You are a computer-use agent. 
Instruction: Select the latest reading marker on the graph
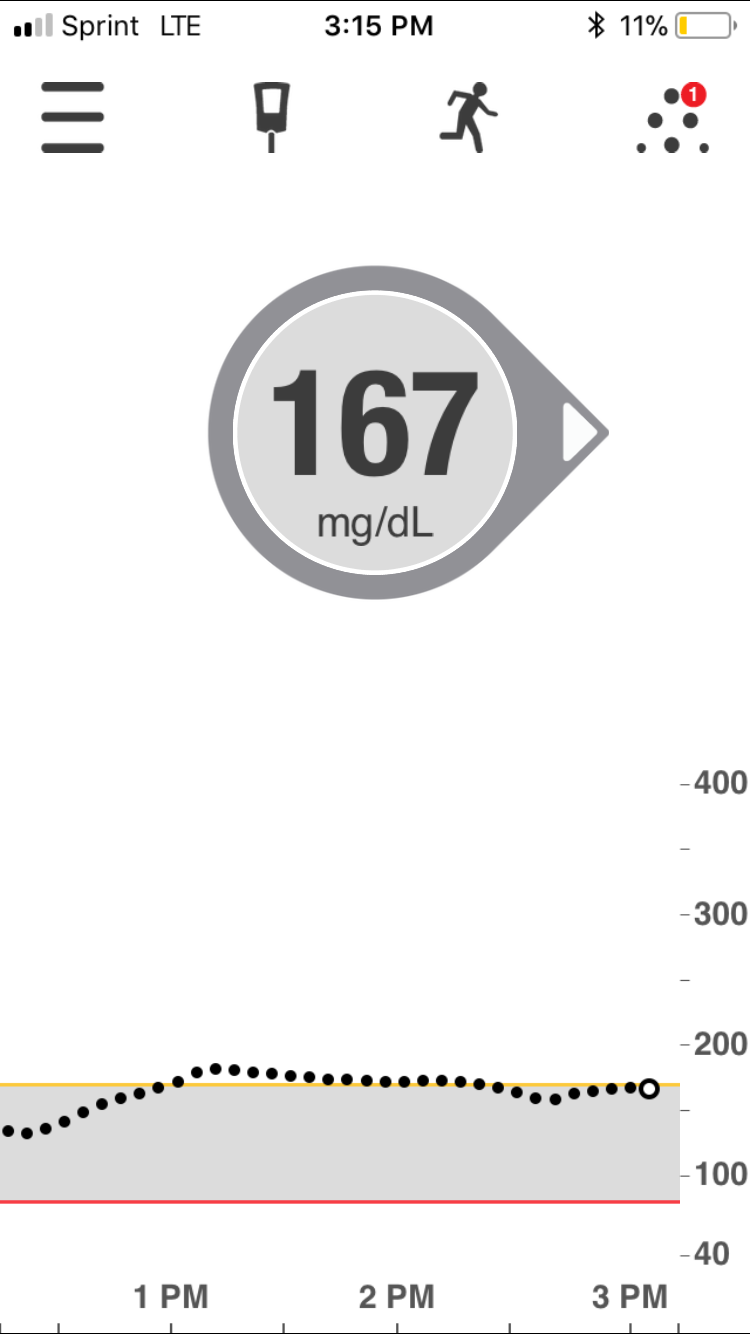coord(649,1089)
